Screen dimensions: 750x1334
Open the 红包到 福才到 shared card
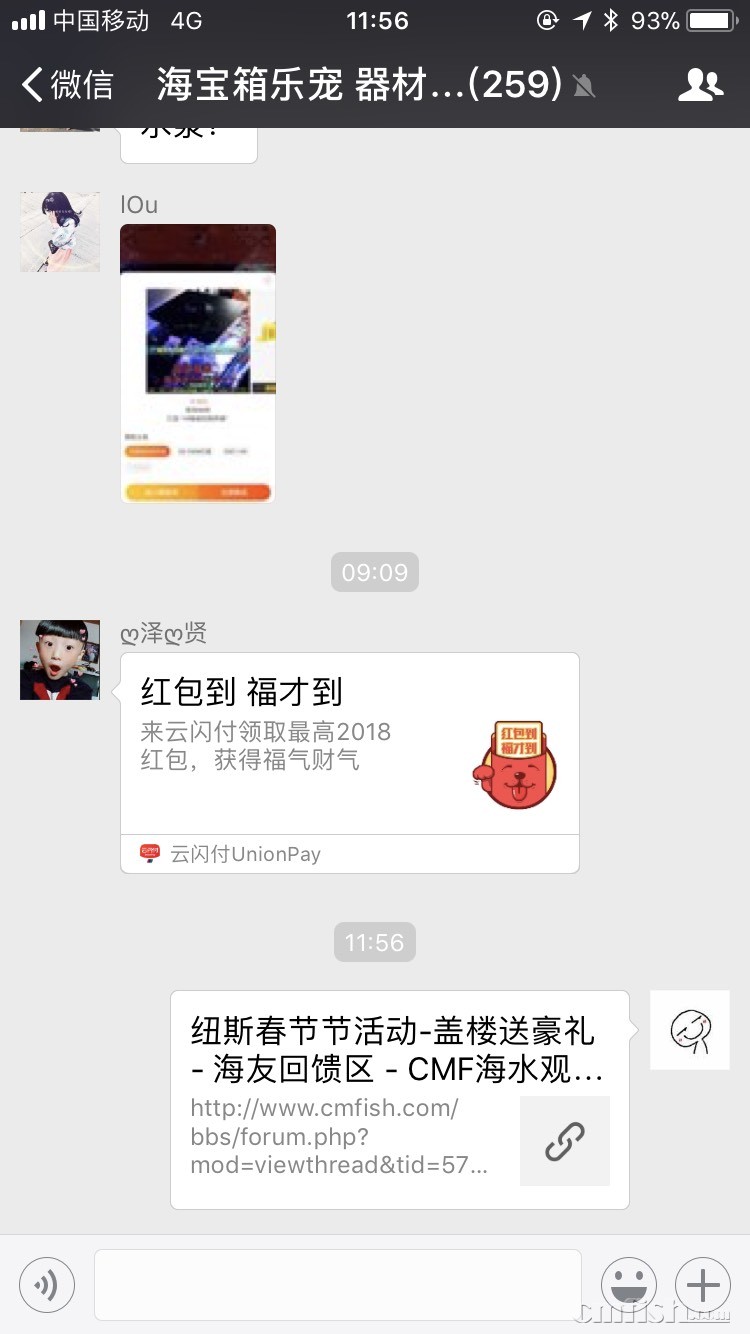pos(349,762)
